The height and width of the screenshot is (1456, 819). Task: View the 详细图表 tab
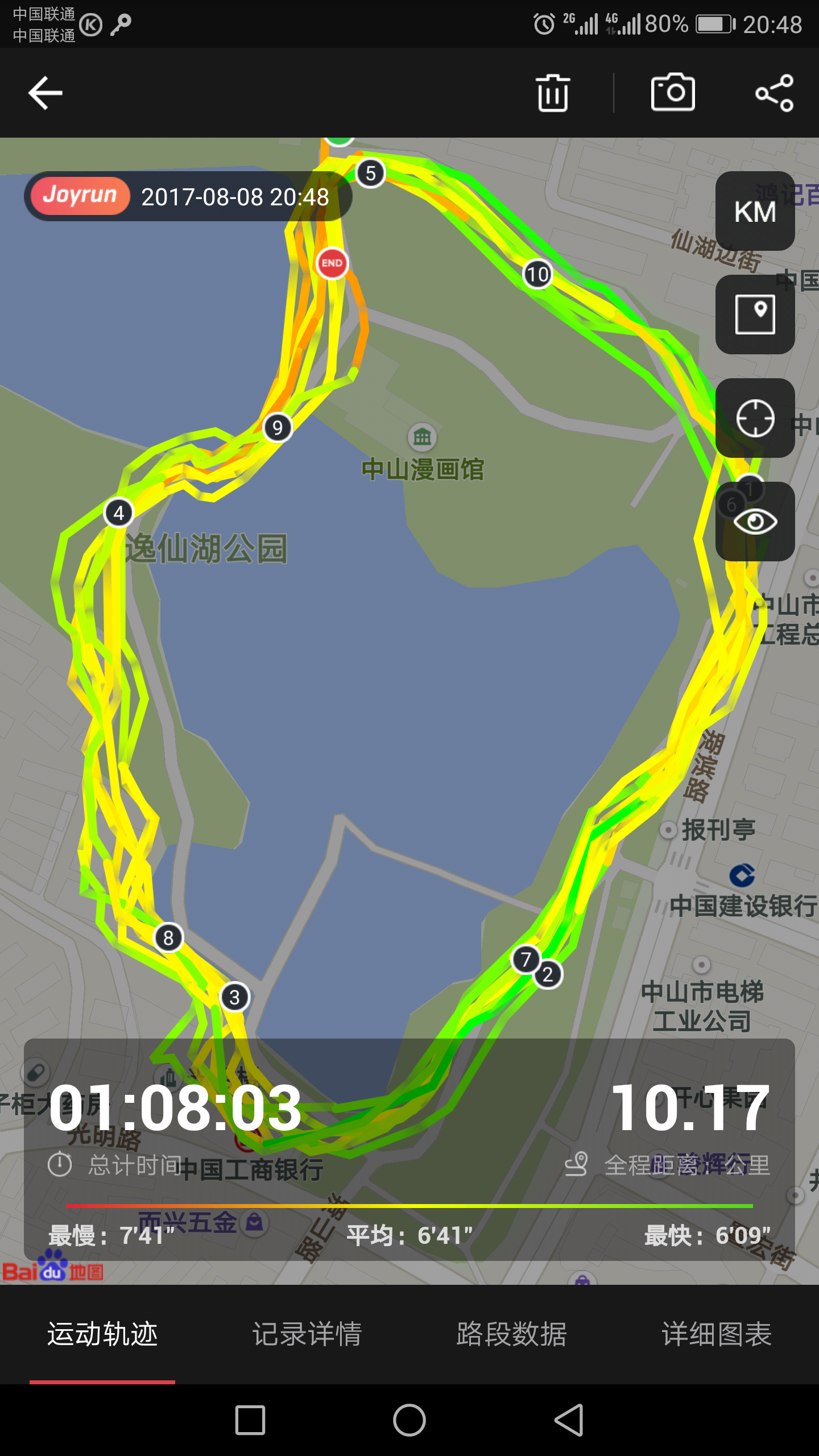coord(717,1334)
